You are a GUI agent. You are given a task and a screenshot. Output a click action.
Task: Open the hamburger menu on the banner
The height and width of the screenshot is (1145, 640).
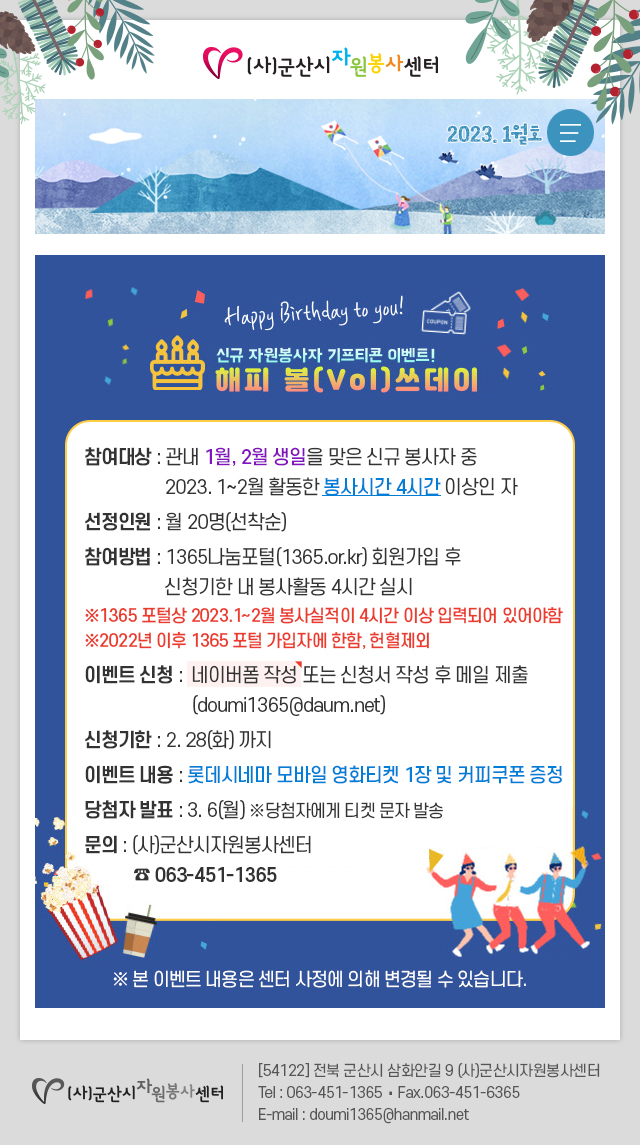570,133
